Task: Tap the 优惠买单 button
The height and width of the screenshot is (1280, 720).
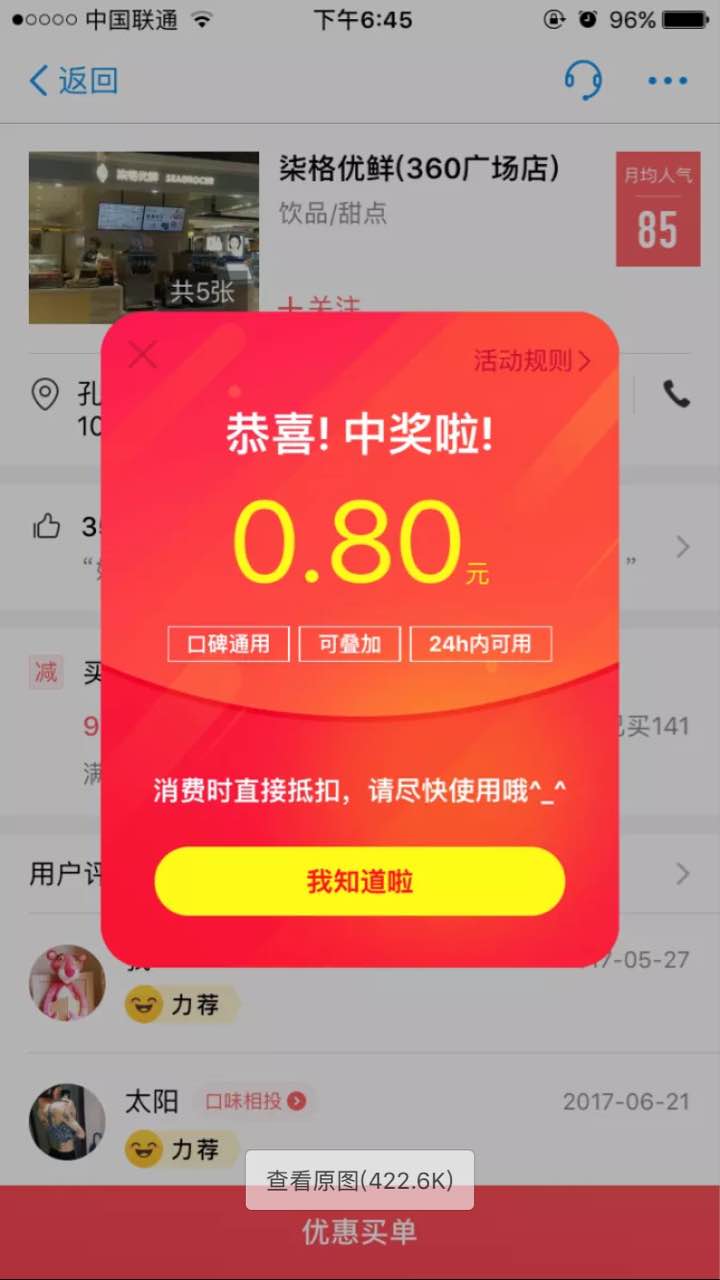Action: [359, 1232]
